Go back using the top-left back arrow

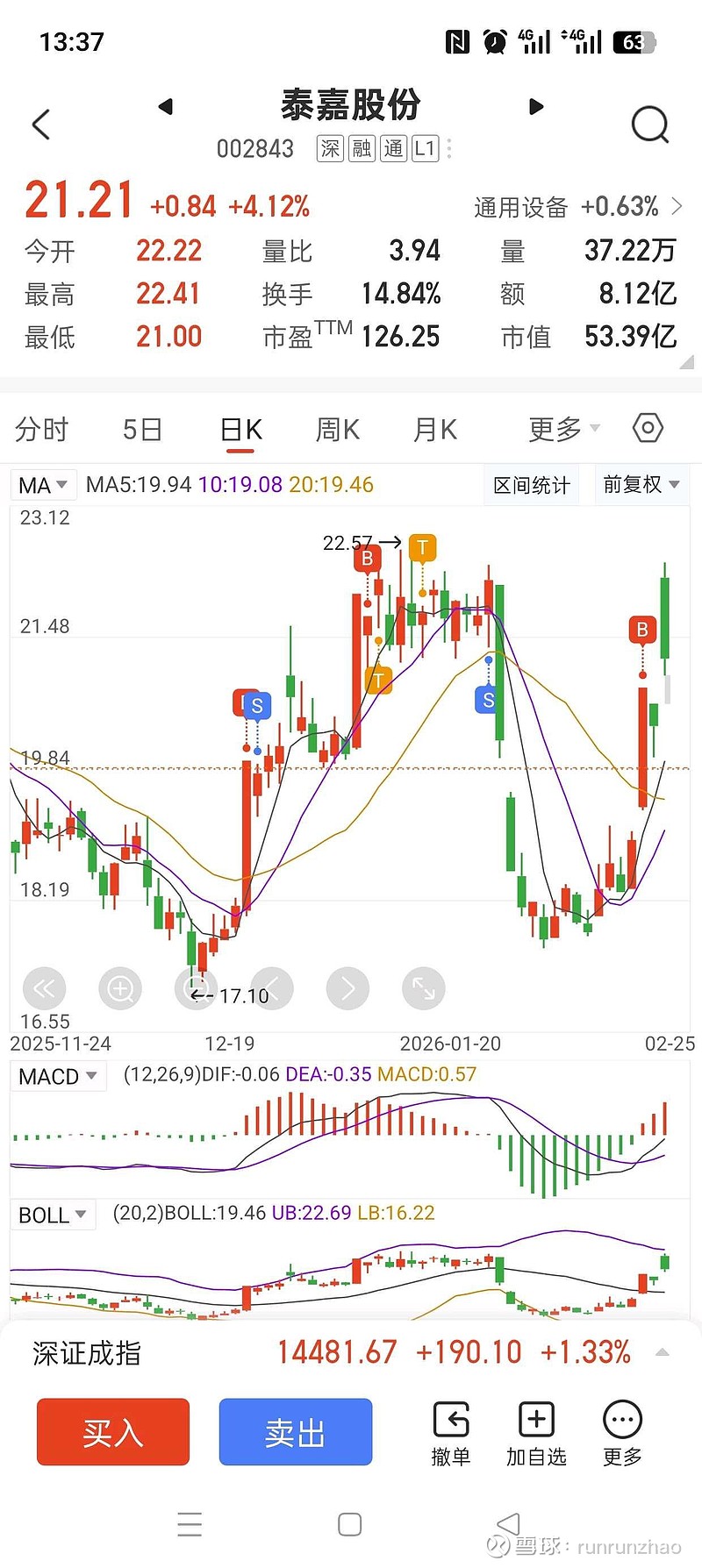[40, 124]
